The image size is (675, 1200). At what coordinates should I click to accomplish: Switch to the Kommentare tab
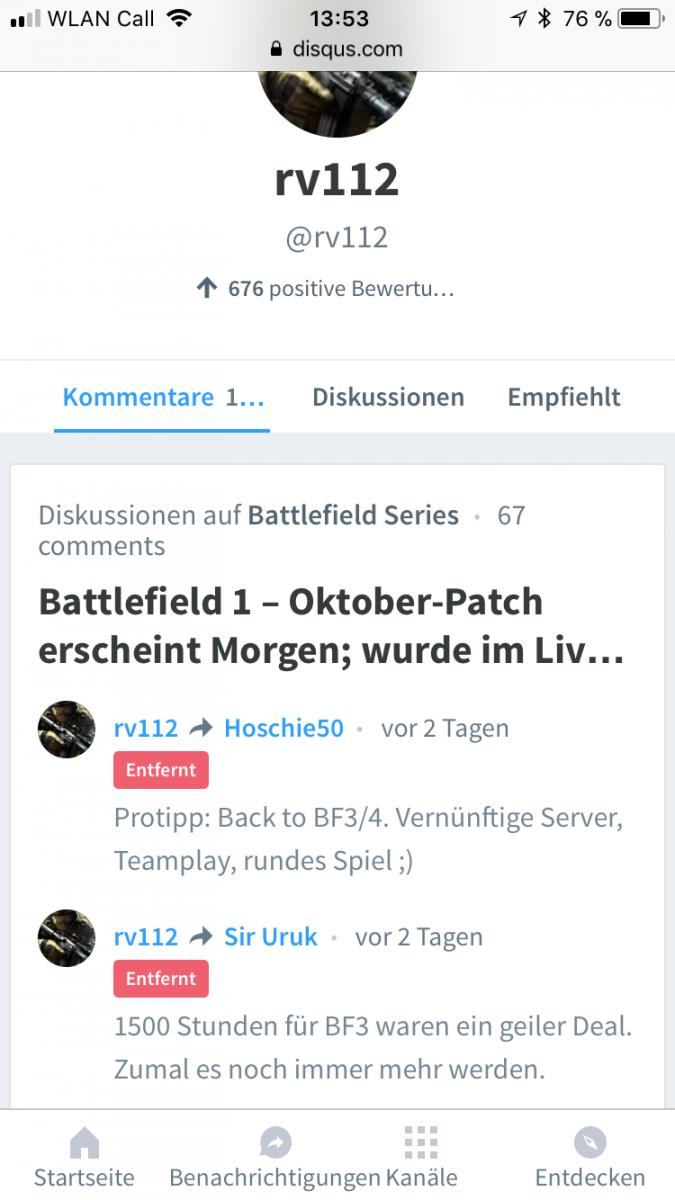(x=162, y=397)
